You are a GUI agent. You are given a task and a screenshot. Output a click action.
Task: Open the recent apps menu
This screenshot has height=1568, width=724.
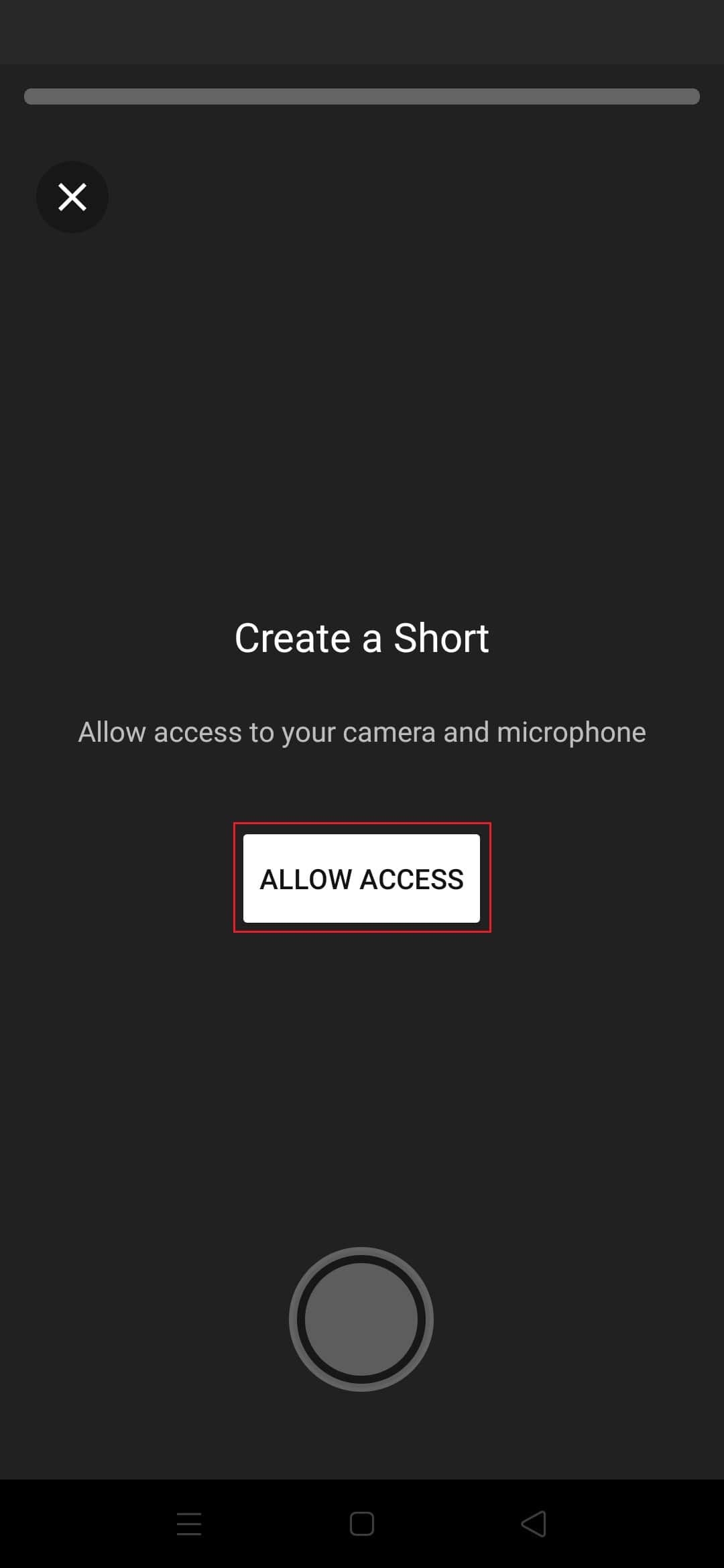coord(189,1524)
